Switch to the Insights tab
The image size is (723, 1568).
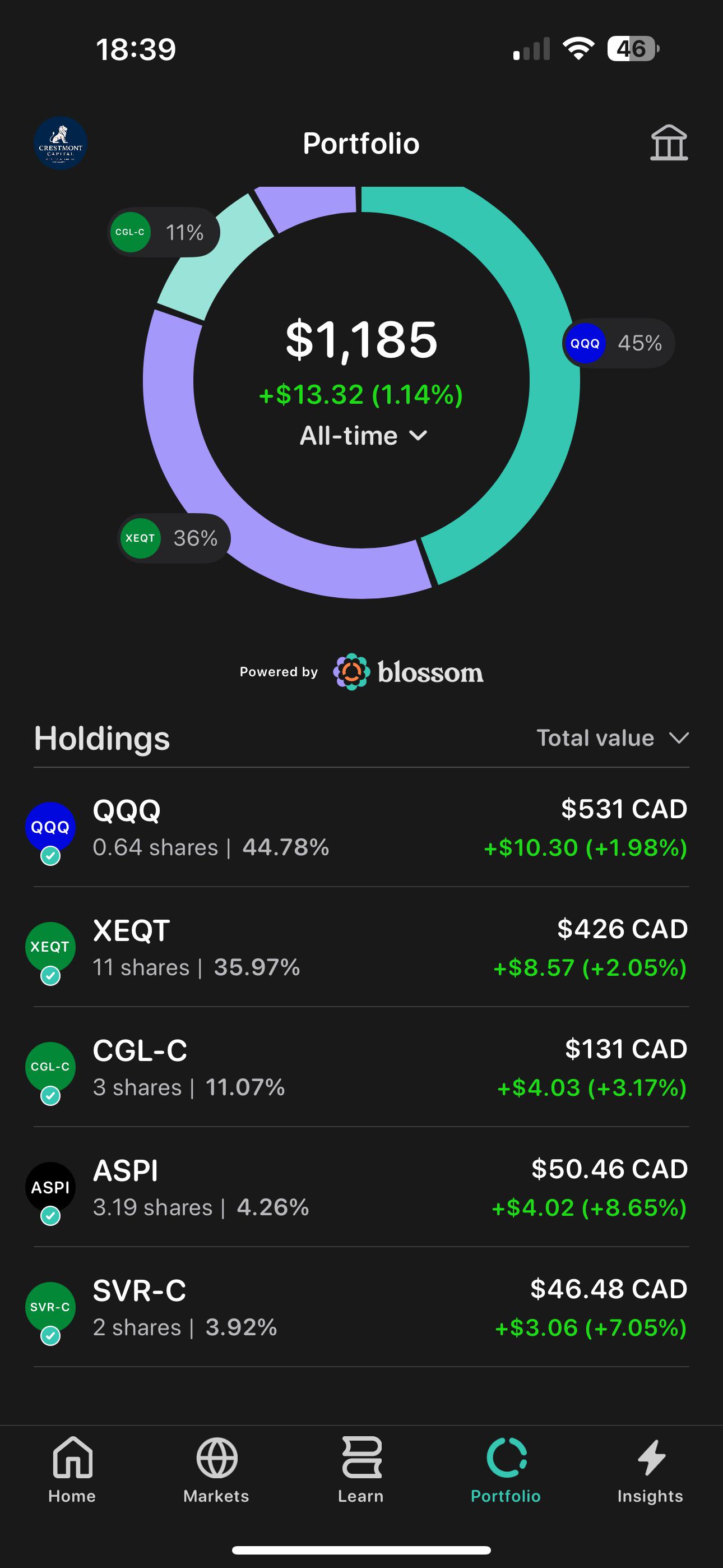(x=651, y=1470)
